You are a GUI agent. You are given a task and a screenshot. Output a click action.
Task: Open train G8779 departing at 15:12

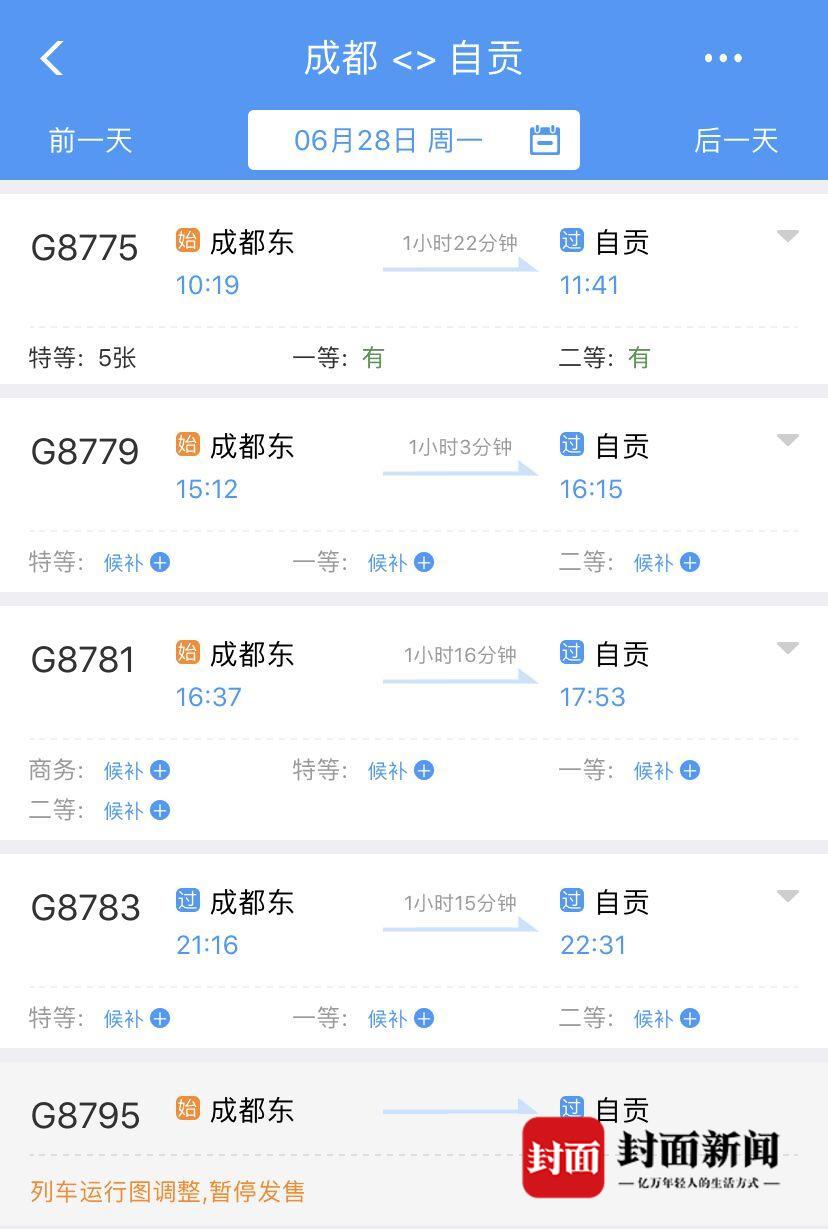pos(85,452)
